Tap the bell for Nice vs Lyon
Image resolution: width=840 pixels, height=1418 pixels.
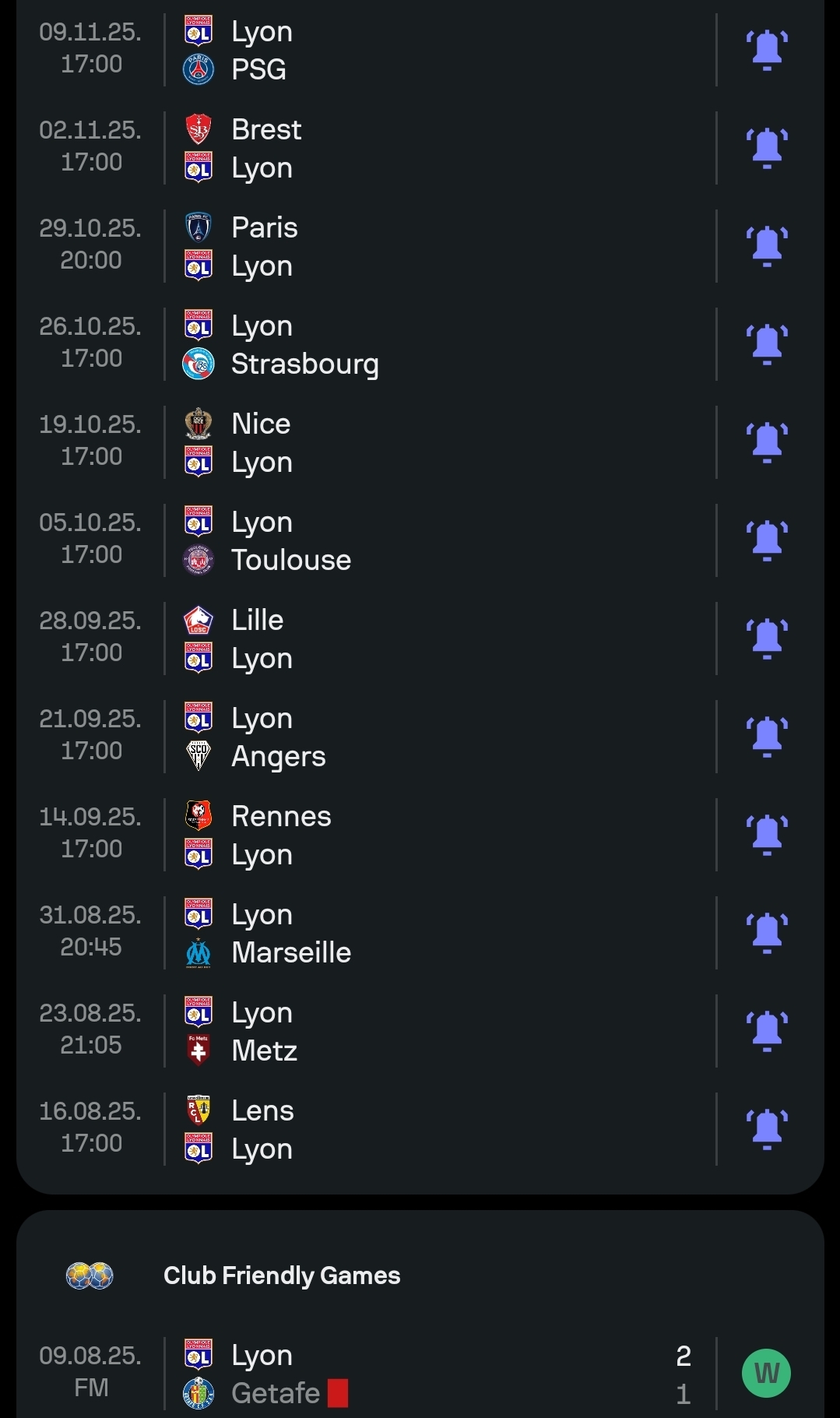tap(767, 442)
